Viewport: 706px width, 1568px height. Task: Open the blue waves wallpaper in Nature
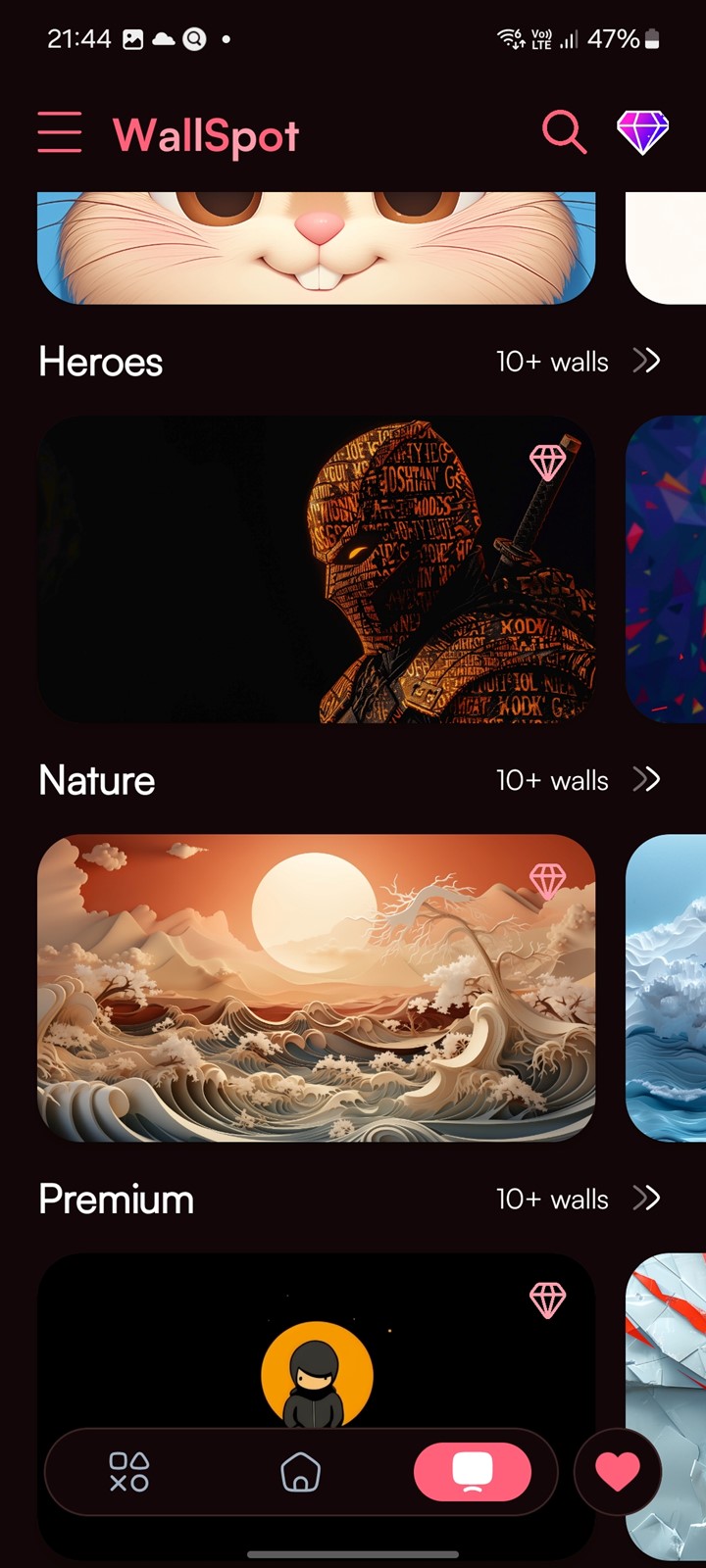666,988
